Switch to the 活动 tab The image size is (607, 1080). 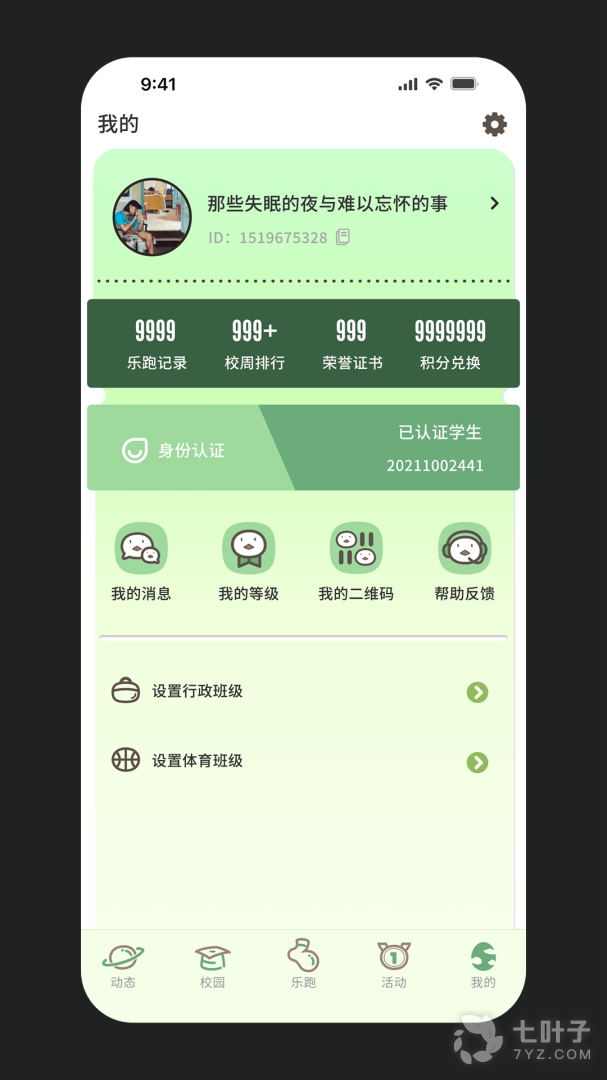coord(394,965)
